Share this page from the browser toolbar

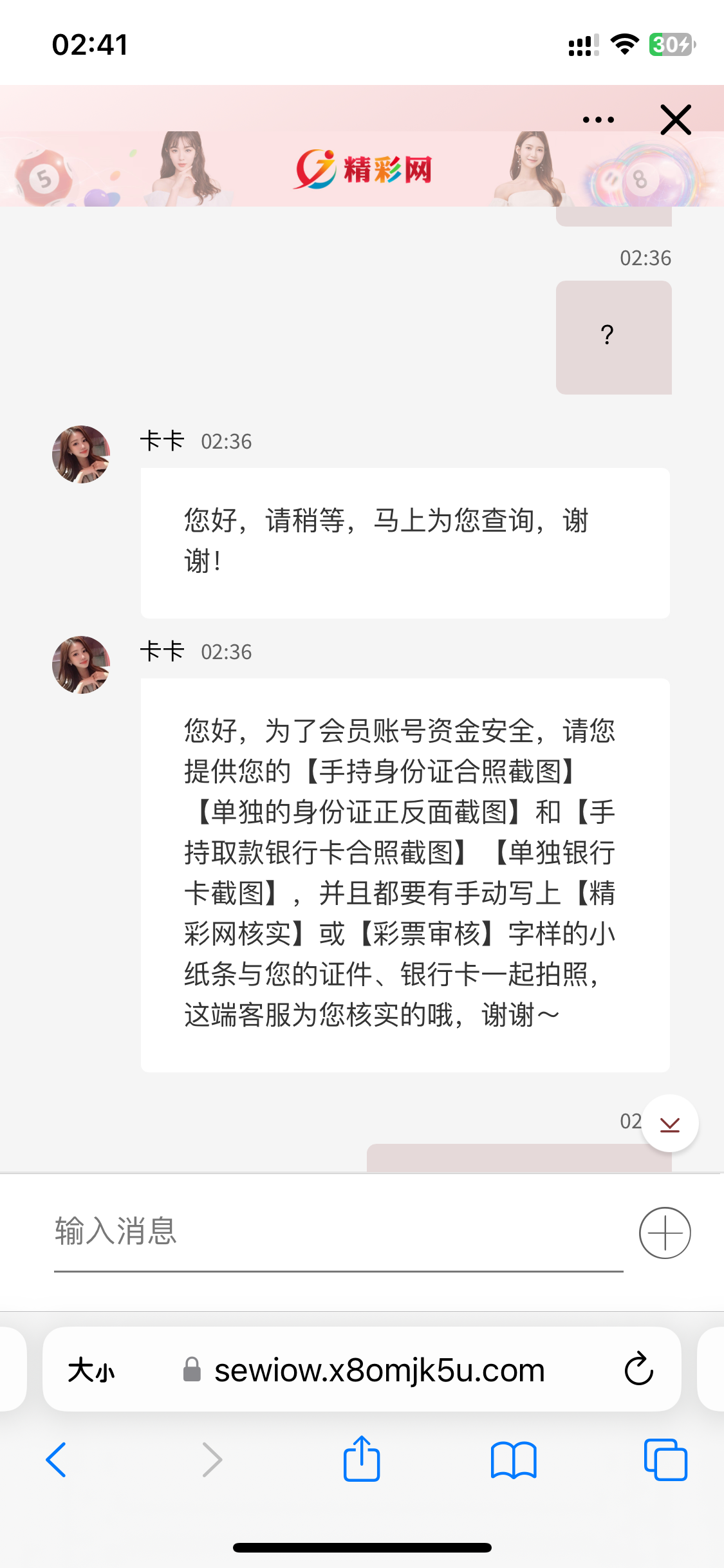pos(362,1459)
